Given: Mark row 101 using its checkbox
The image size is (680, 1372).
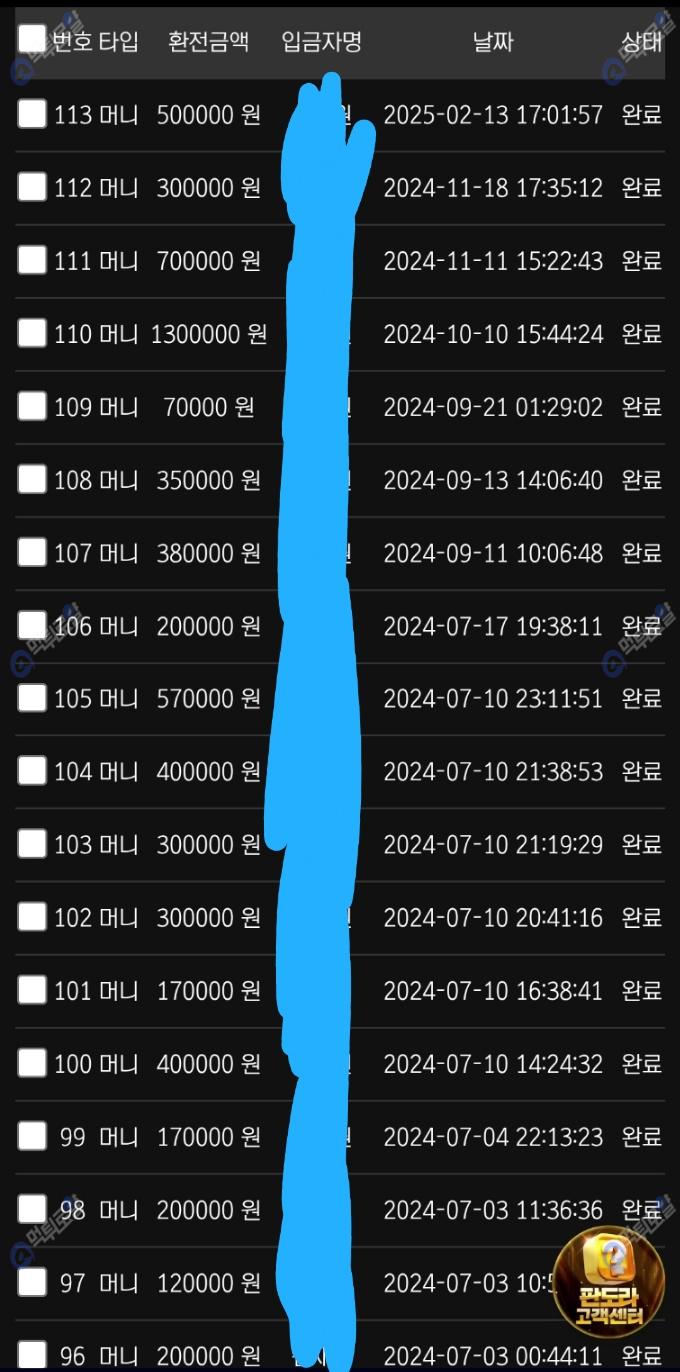Looking at the screenshot, I should click(x=32, y=990).
